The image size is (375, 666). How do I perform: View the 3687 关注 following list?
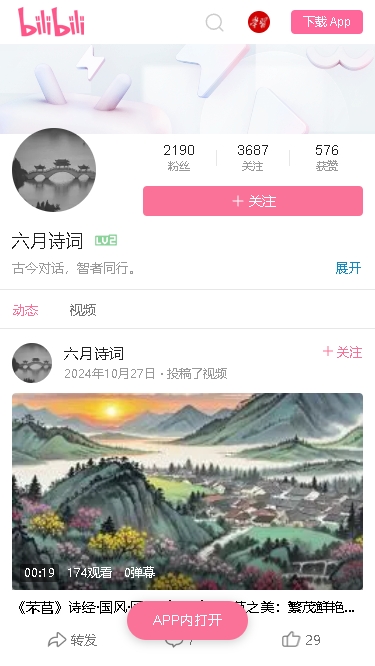pos(253,157)
